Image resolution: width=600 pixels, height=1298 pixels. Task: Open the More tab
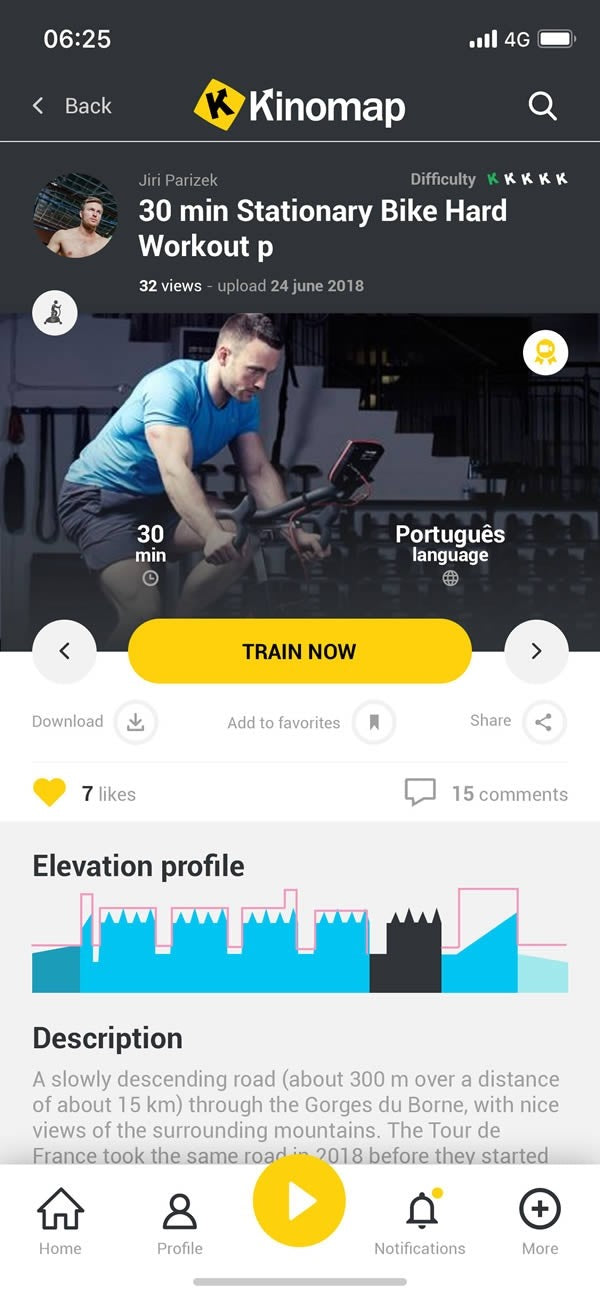click(539, 1222)
